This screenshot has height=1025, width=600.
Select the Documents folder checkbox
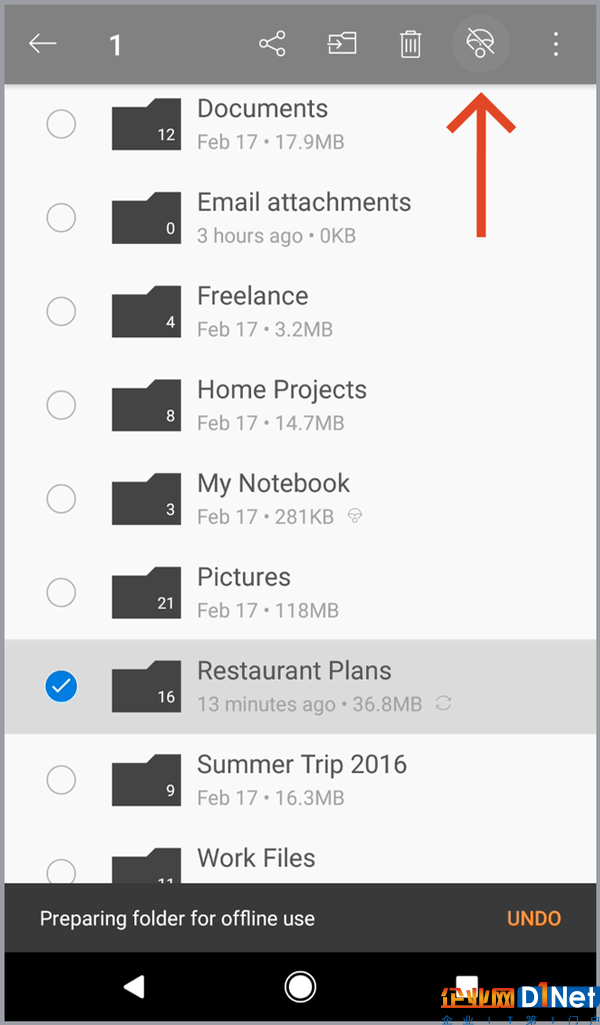(61, 124)
